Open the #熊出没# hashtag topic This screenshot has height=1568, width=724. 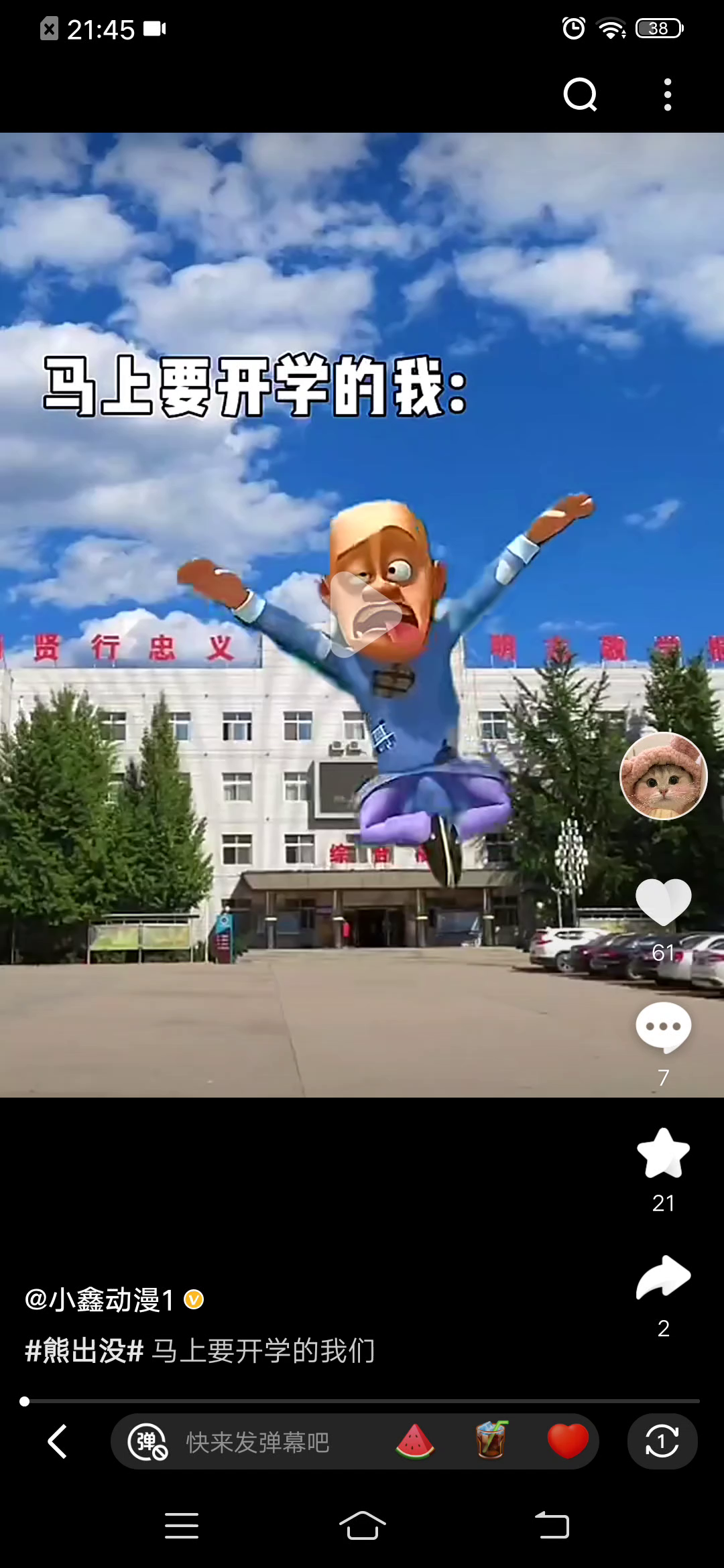click(84, 1351)
